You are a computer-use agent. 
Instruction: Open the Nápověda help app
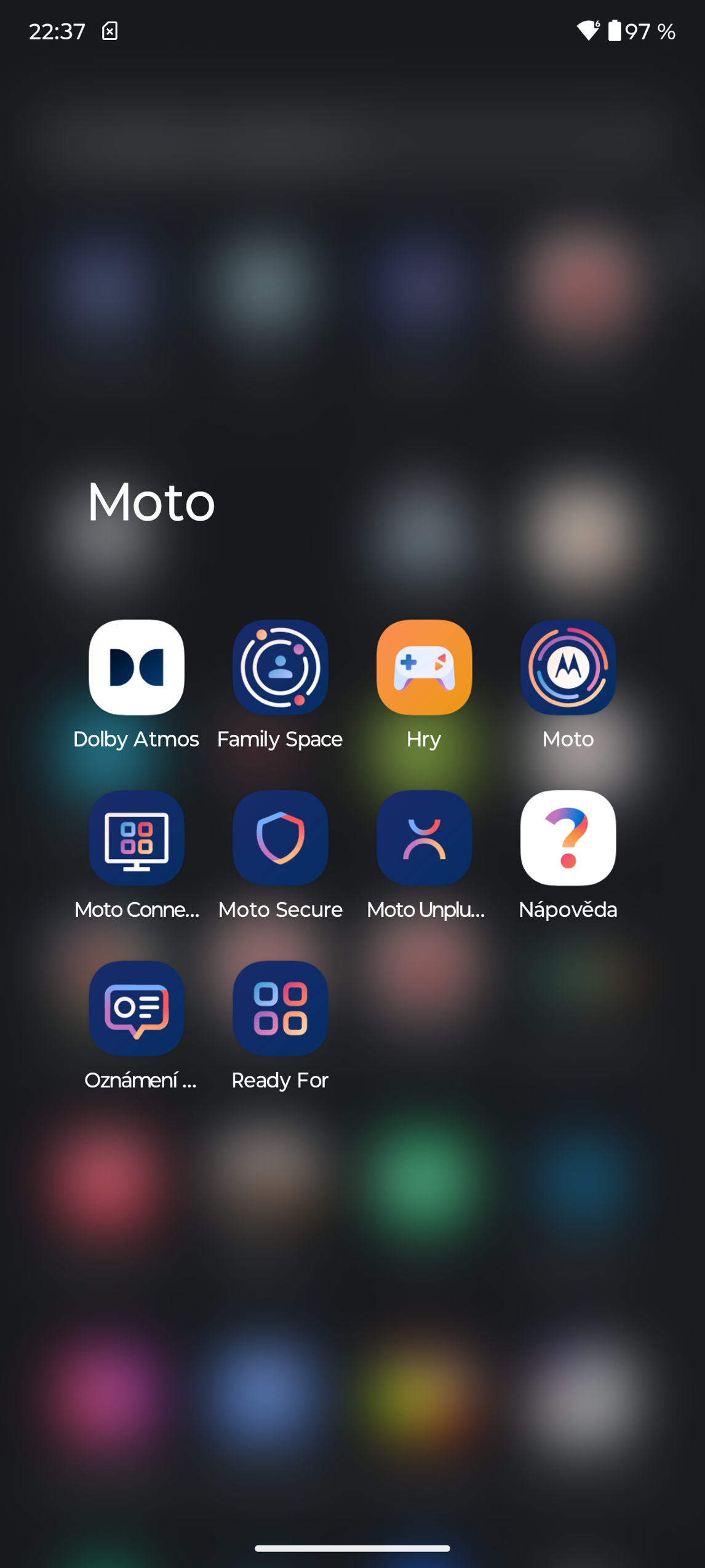[568, 838]
